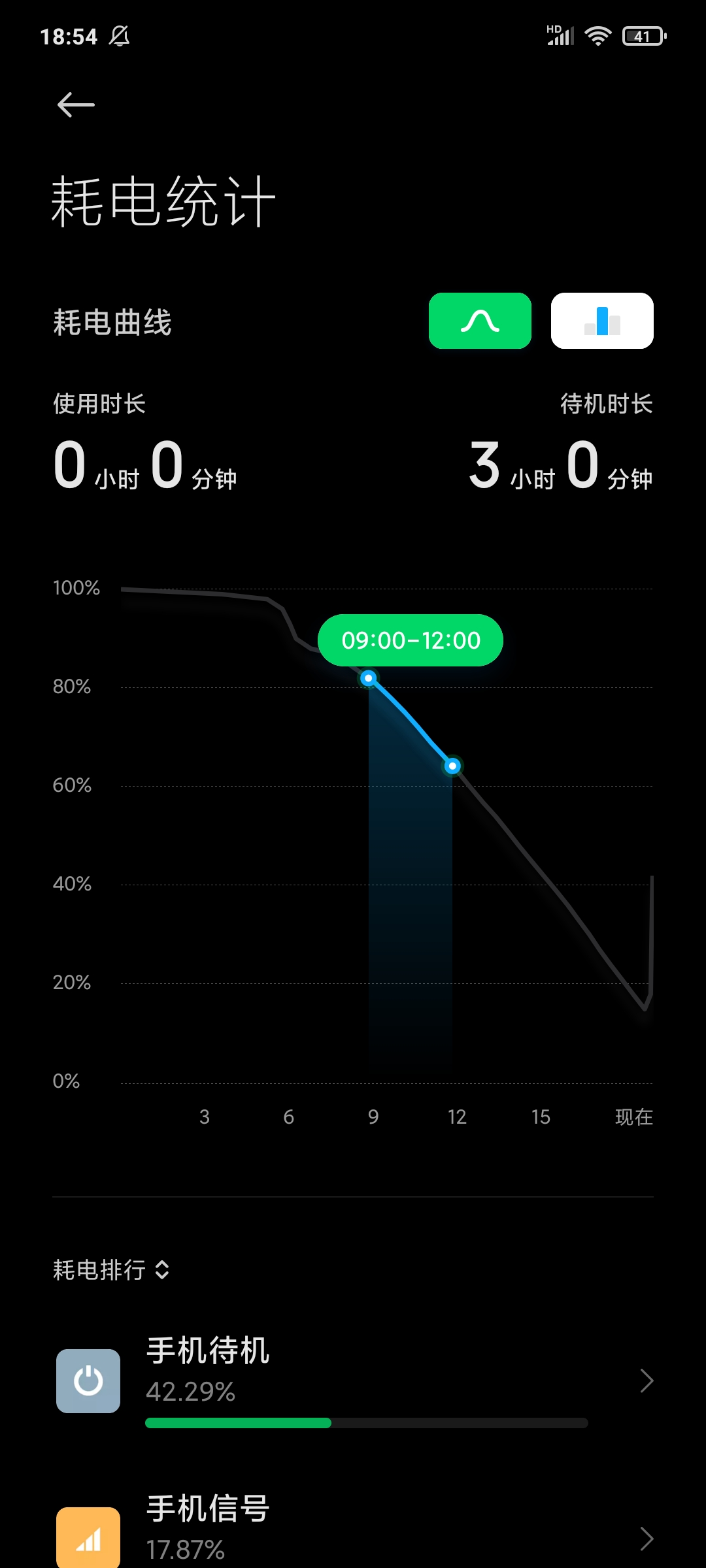The image size is (706, 1568).
Task: Switch to the bar chart view
Action: 602,321
